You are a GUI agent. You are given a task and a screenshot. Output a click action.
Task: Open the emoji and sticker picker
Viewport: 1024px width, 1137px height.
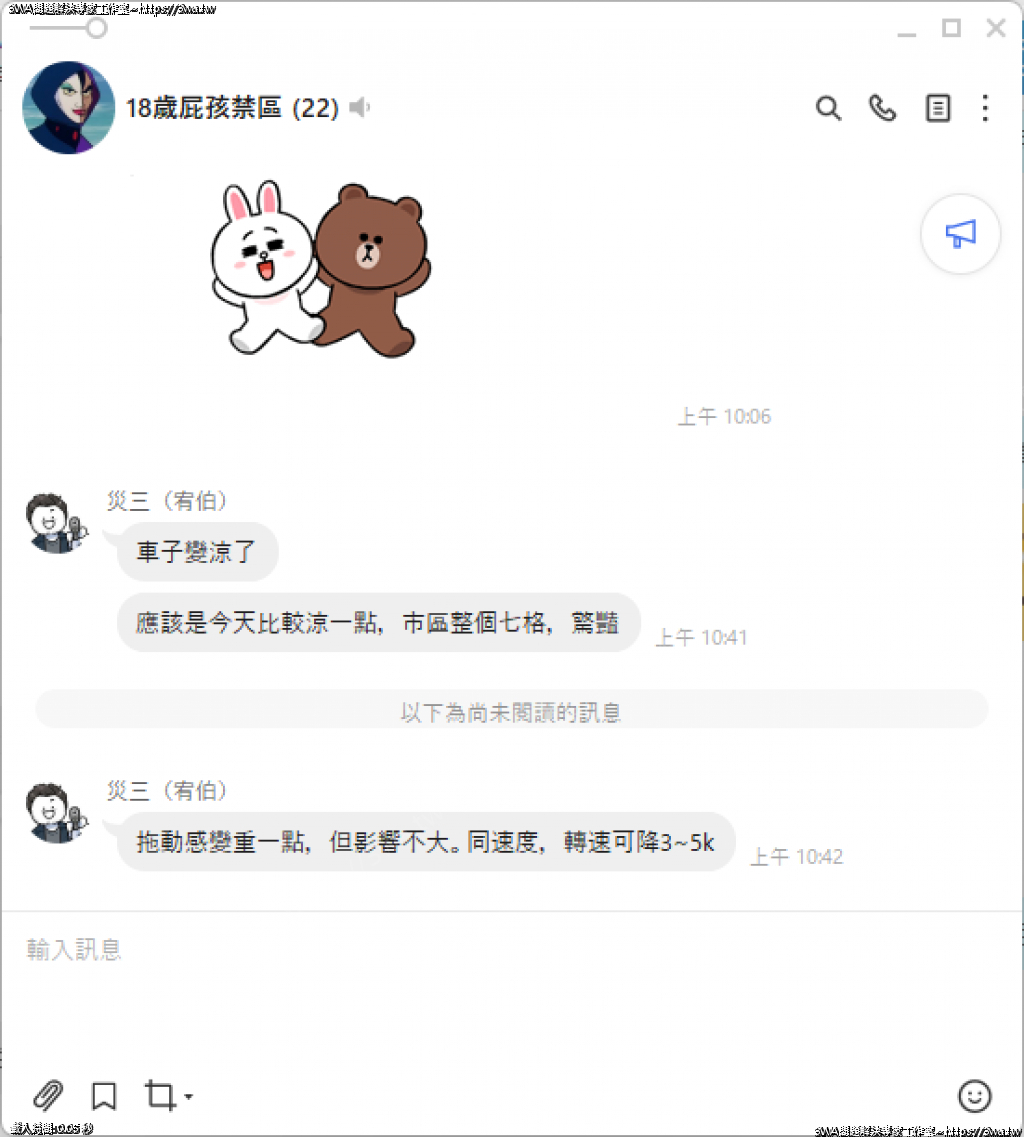click(974, 1096)
